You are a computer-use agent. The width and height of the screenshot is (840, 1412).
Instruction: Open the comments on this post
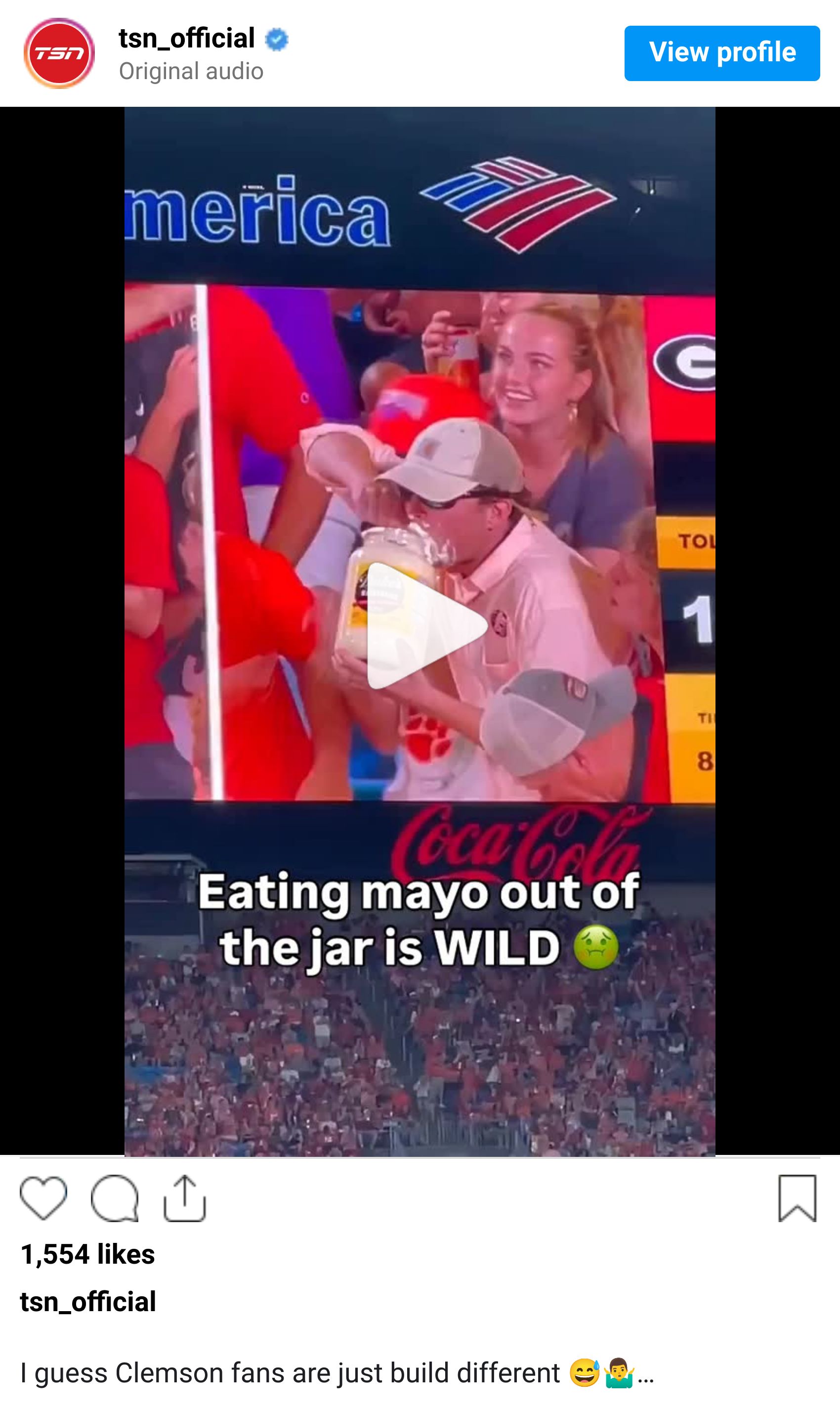point(115,1197)
